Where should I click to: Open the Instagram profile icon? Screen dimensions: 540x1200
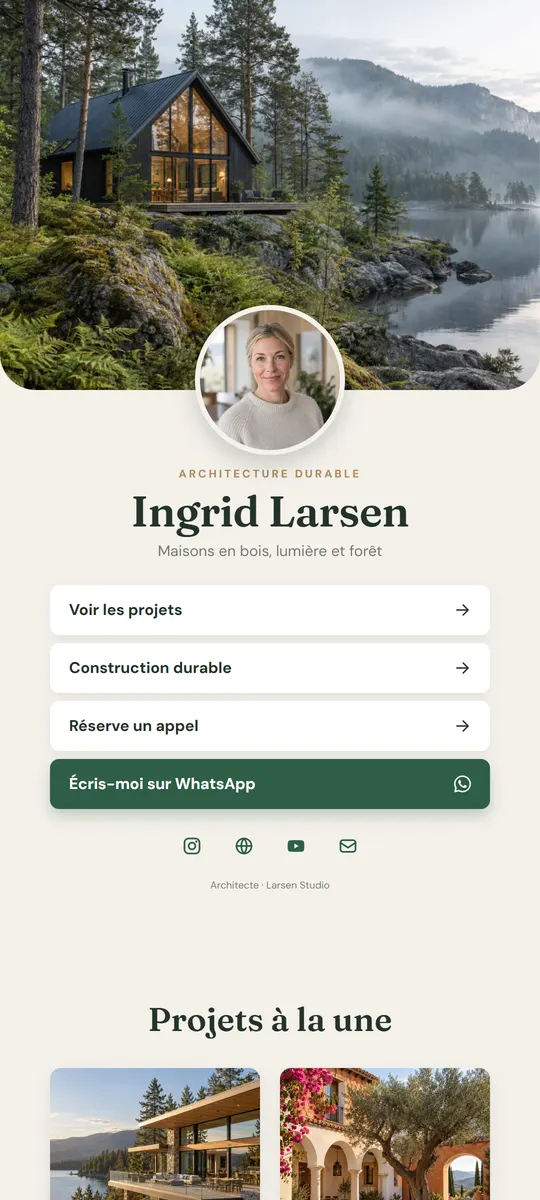[192, 846]
